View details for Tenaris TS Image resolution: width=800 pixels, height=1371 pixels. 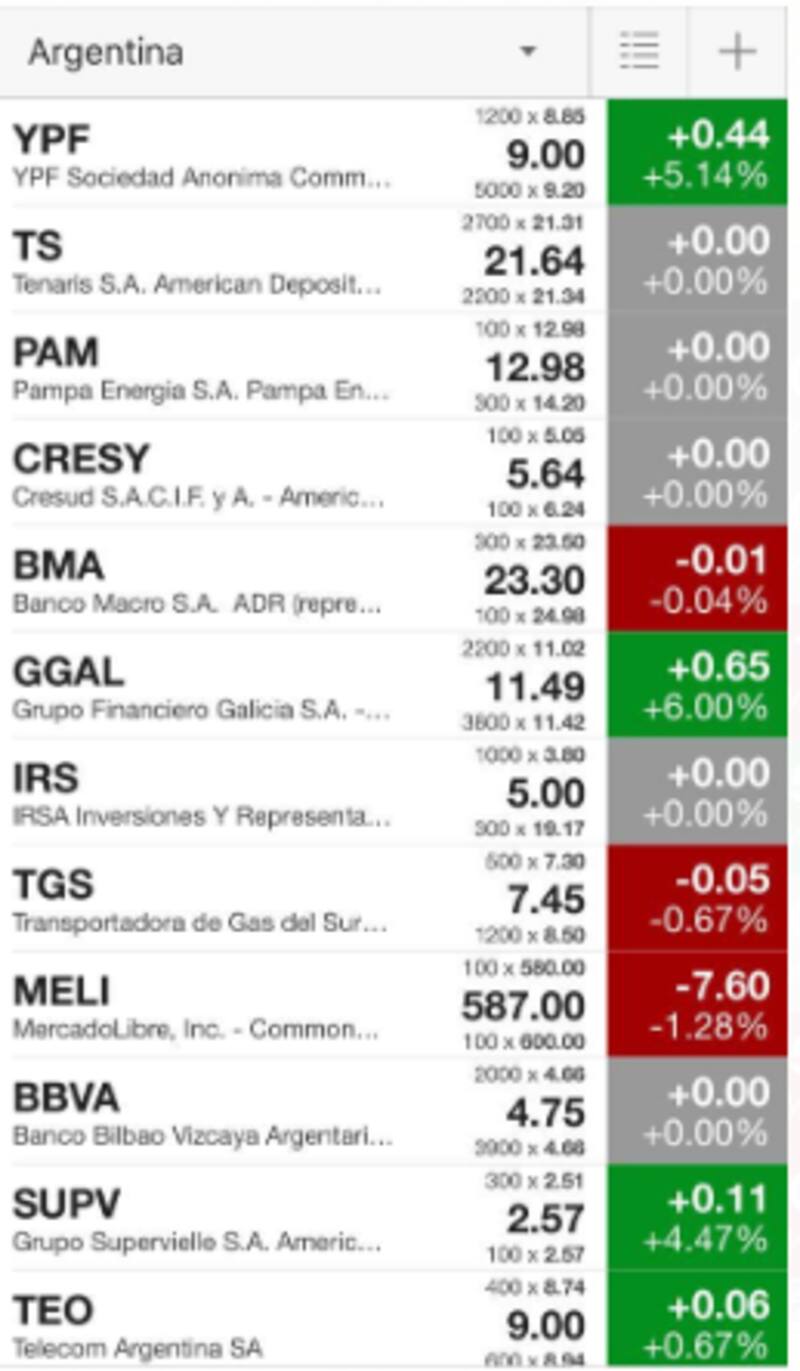pyautogui.click(x=200, y=262)
